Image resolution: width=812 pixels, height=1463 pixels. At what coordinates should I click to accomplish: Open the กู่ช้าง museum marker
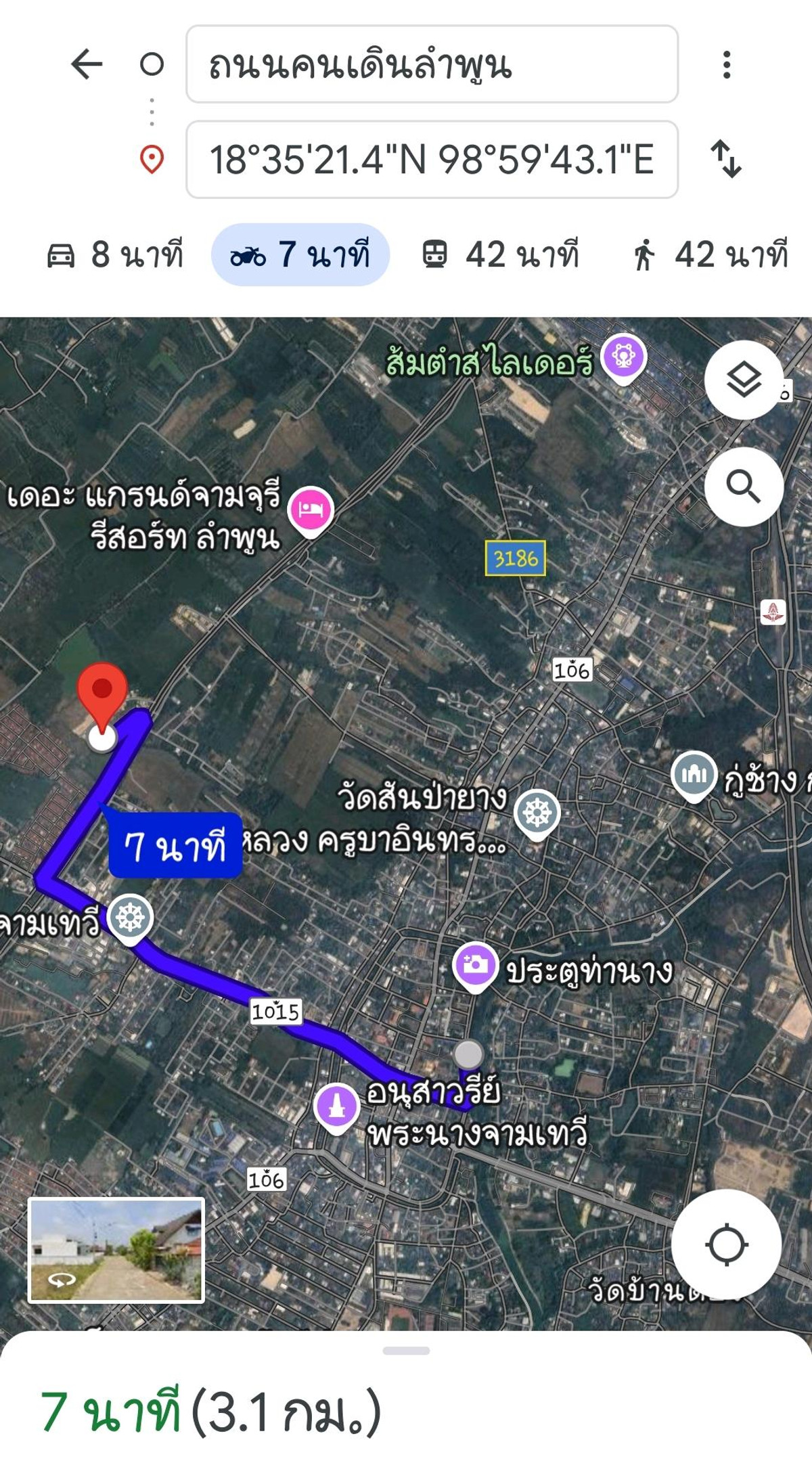pyautogui.click(x=694, y=774)
